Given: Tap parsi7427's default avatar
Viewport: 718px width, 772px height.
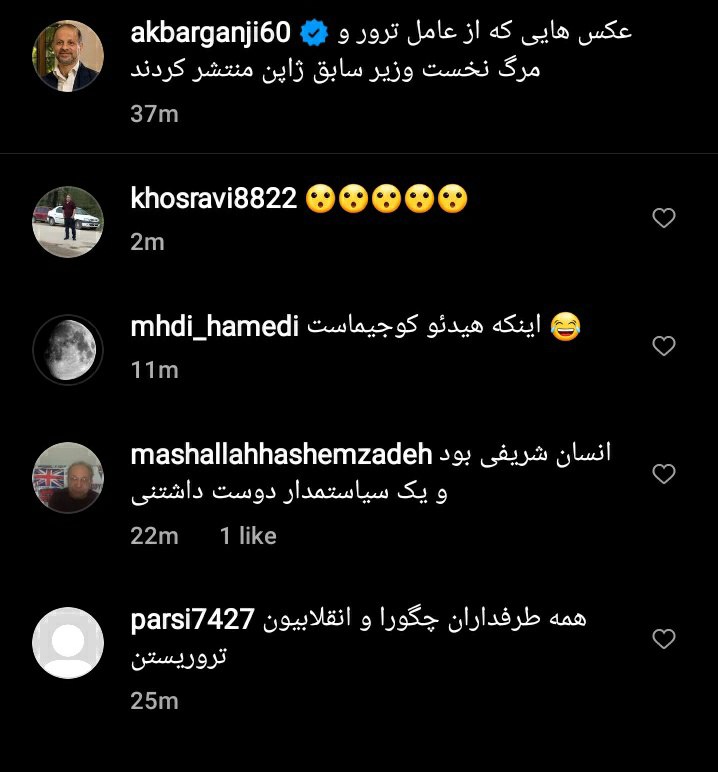Looking at the screenshot, I should tap(68, 641).
